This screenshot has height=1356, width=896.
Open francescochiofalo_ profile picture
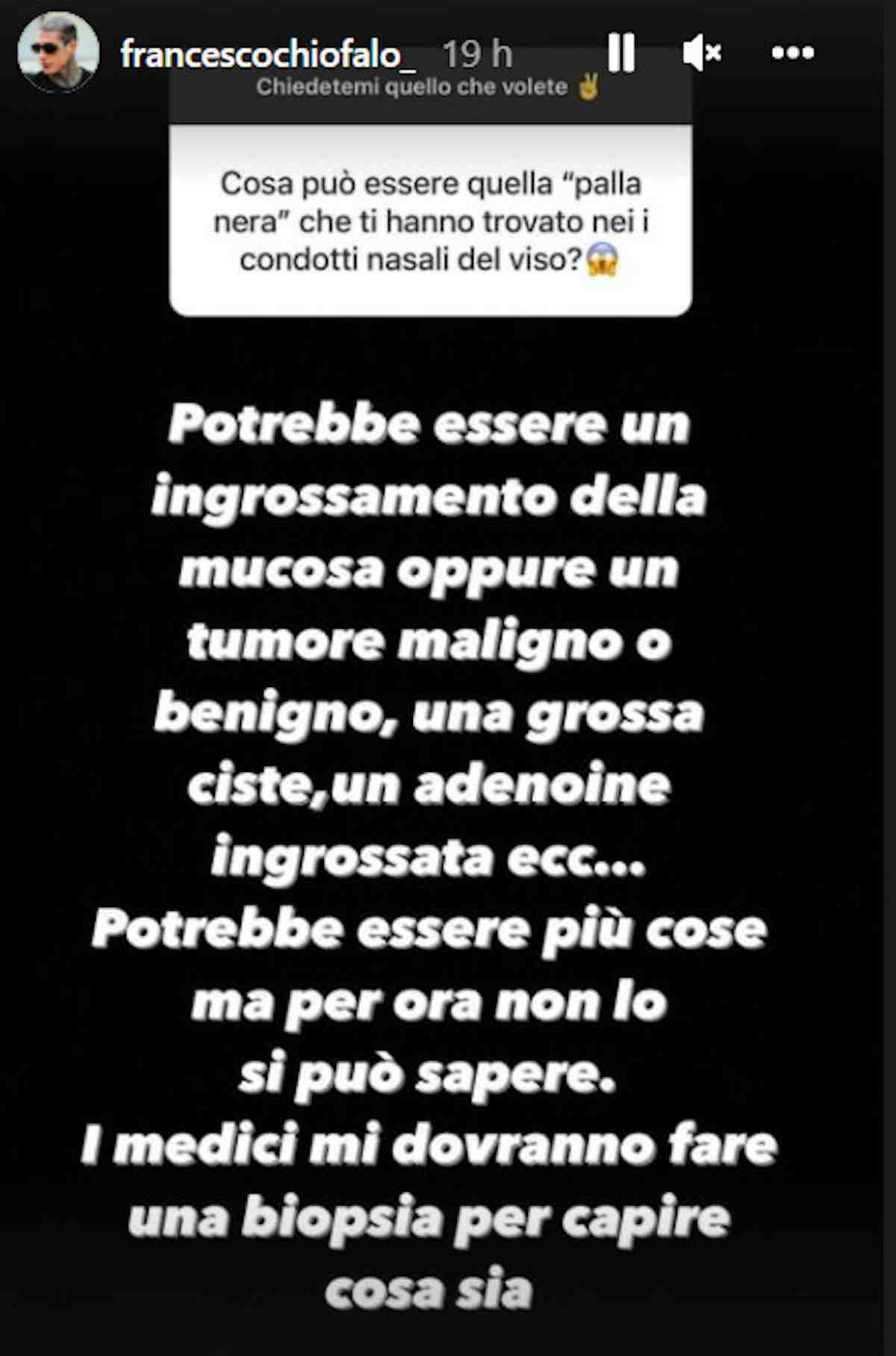58,52
